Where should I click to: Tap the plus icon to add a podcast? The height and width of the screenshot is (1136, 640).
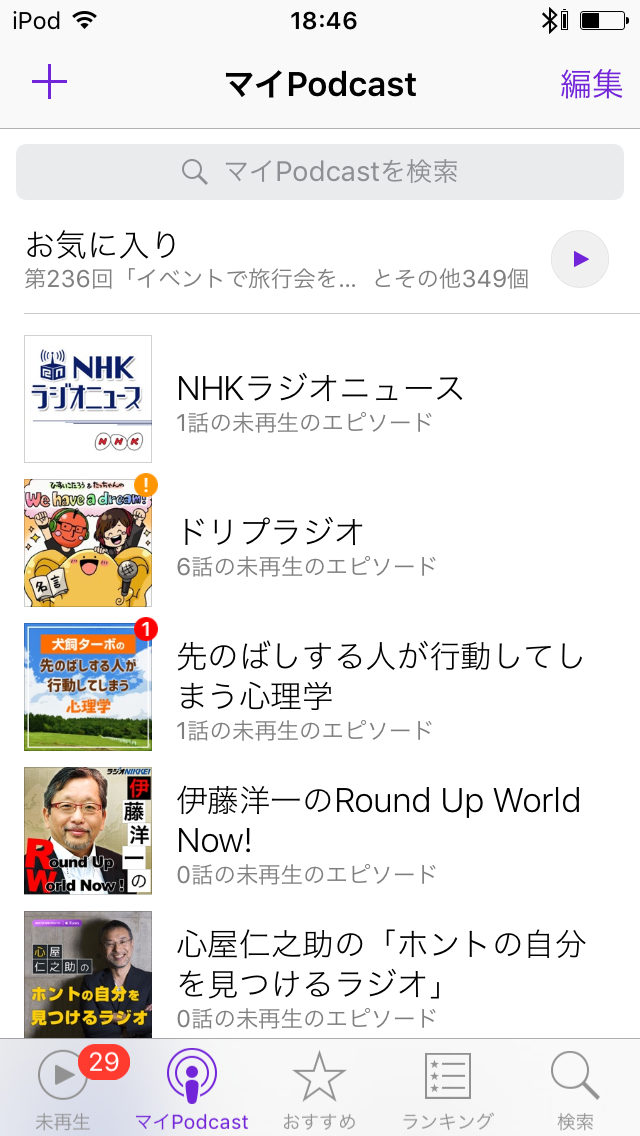[49, 83]
